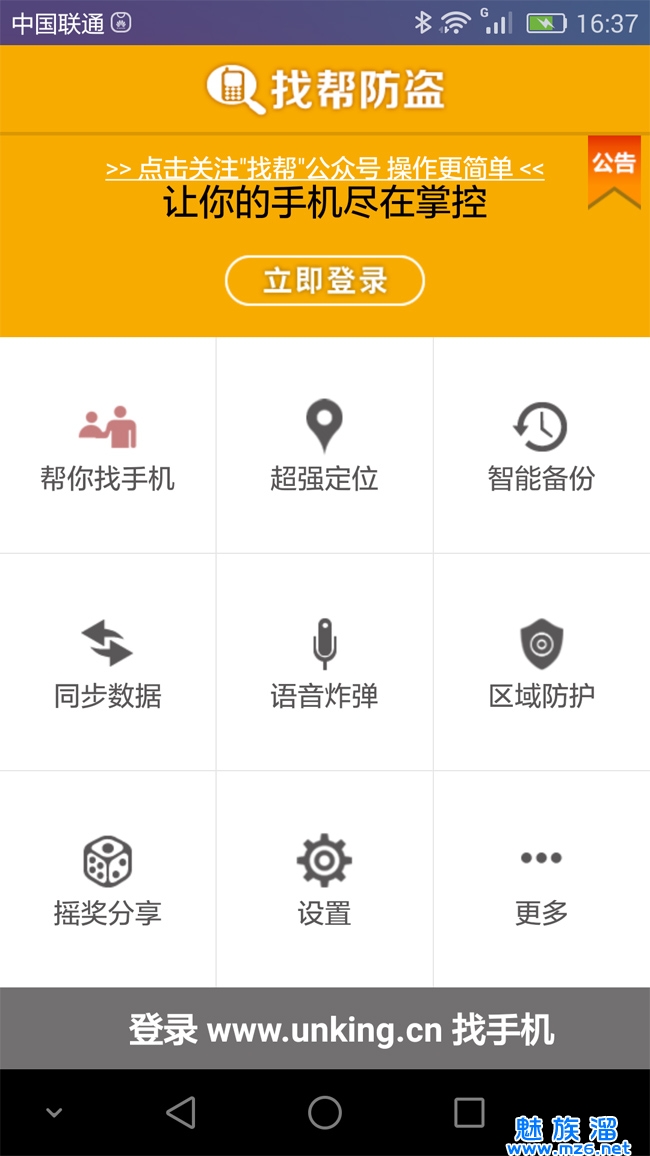
Task: Open 摇奖分享 lottery sharing
Action: (108, 879)
